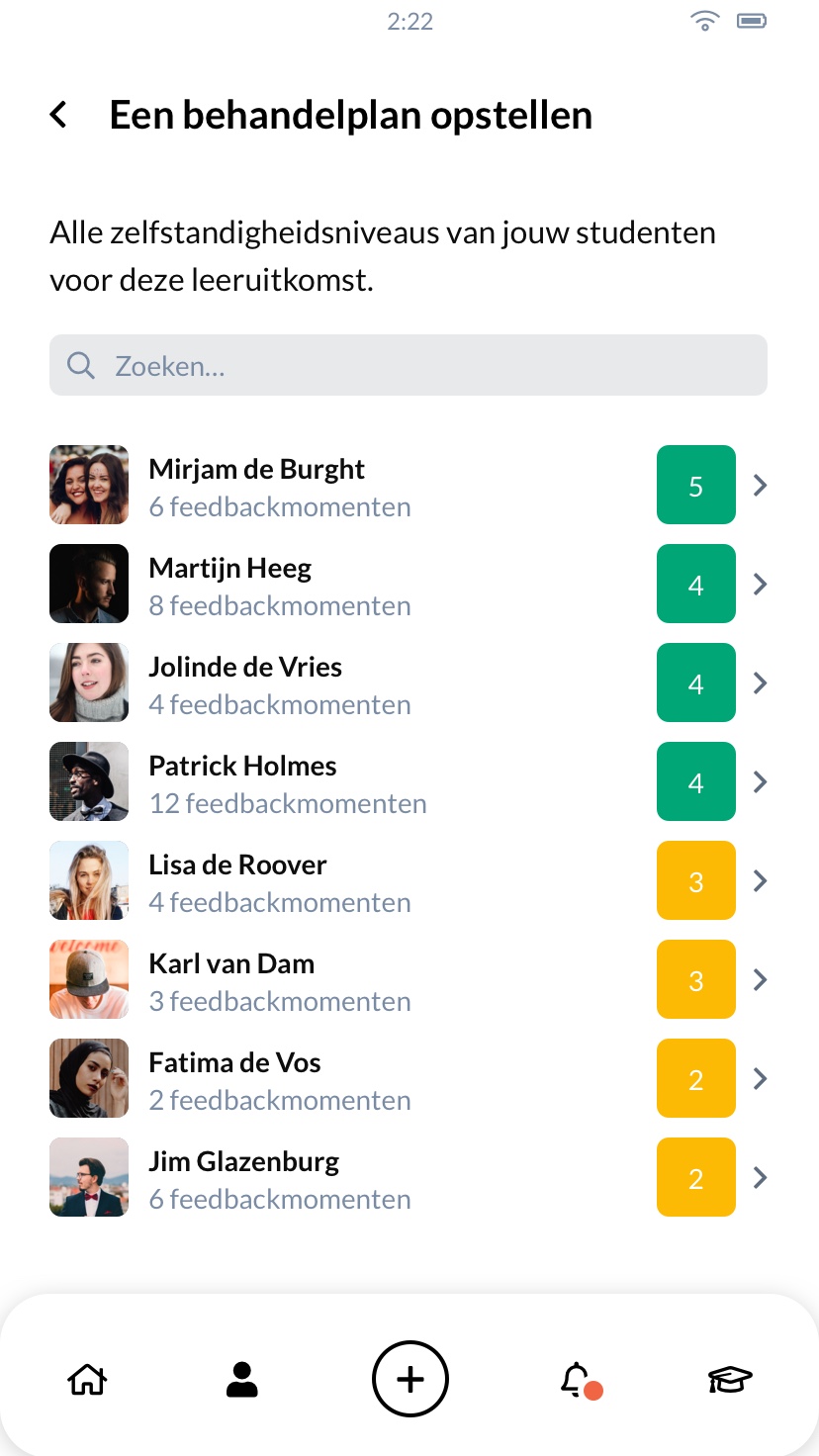Switch to the graduation cap tab

[730, 1379]
